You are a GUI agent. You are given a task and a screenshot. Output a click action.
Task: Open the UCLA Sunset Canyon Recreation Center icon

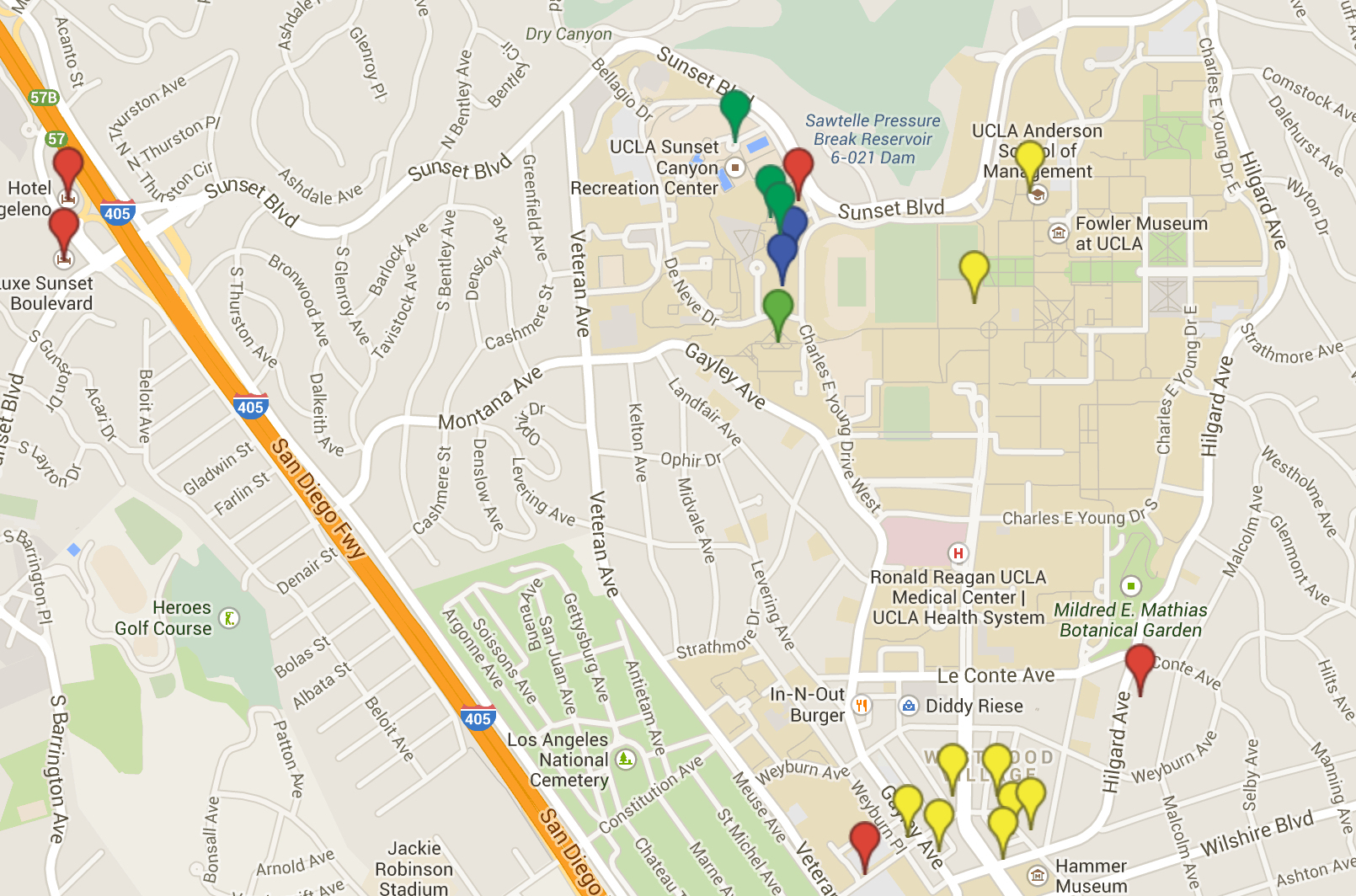(x=735, y=168)
